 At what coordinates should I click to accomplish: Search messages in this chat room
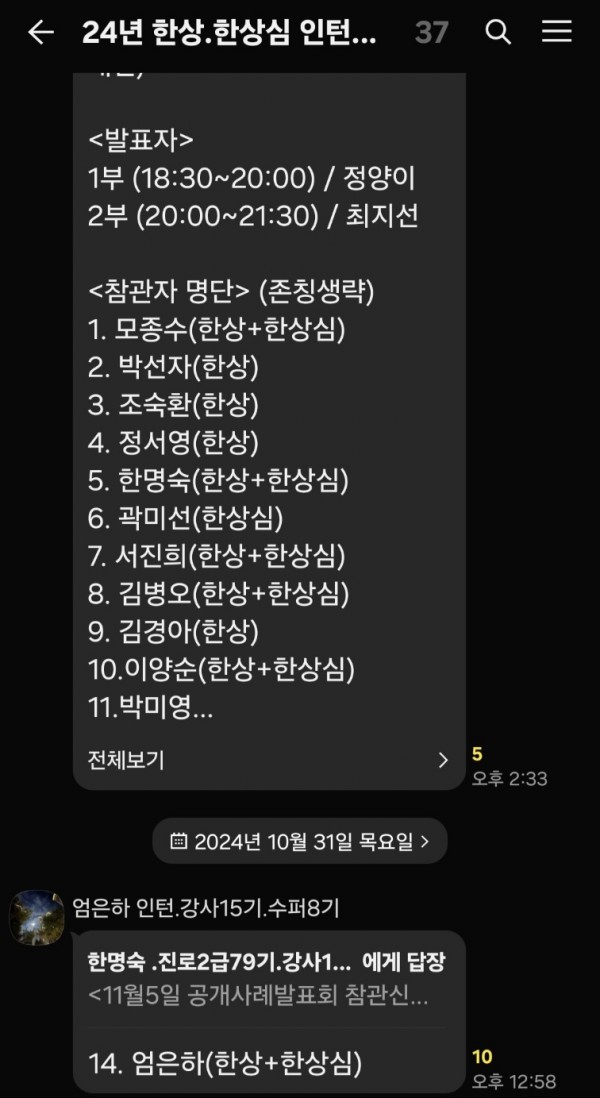point(498,32)
